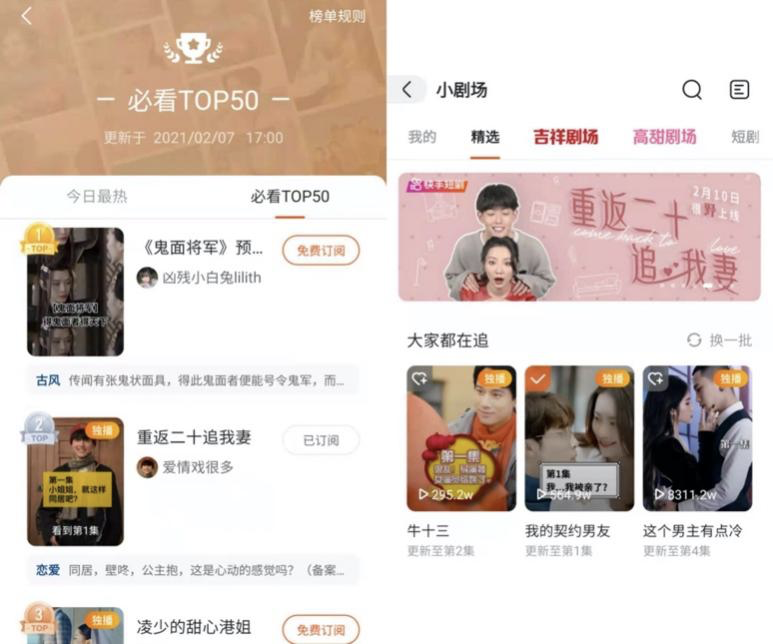Open search in 小剧场

click(692, 90)
